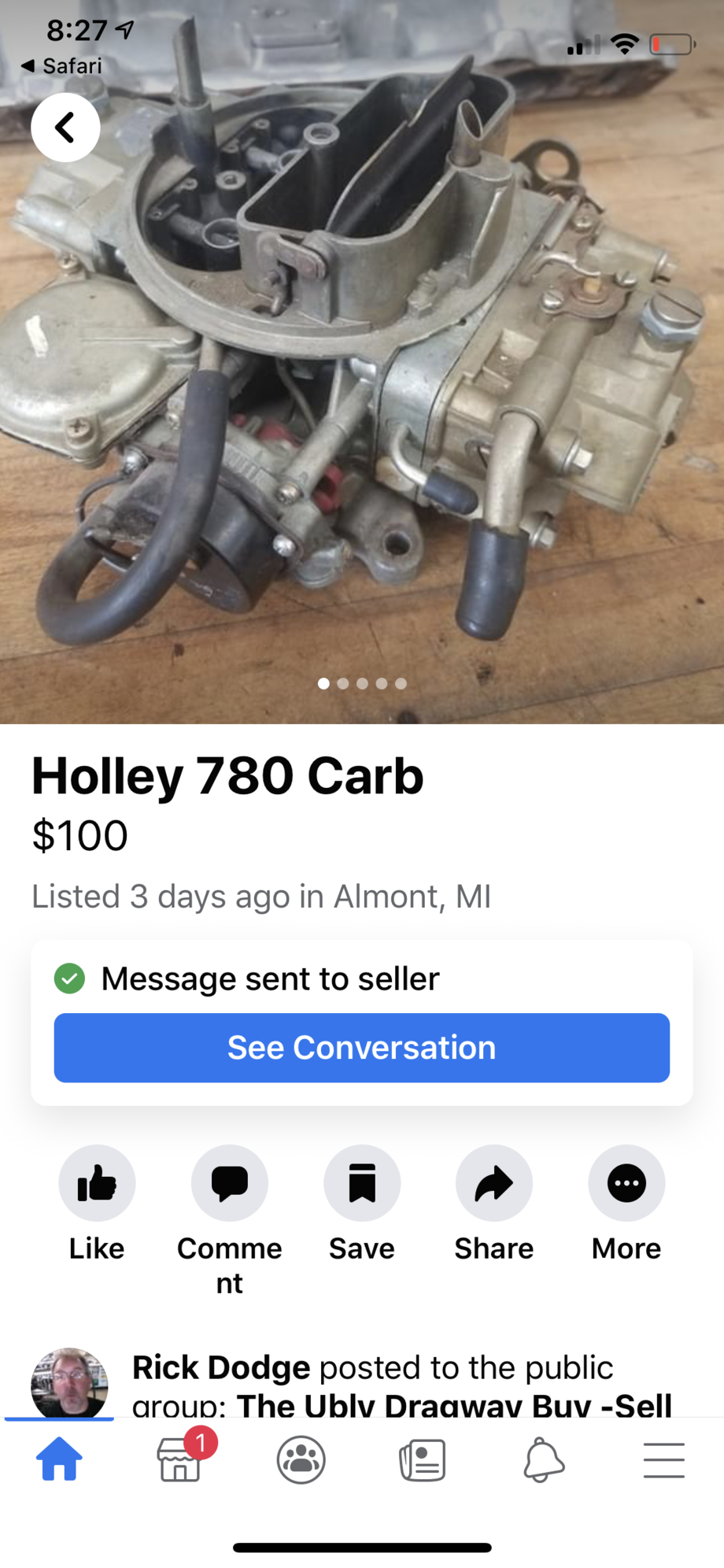Save this listing for later
The width and height of the screenshot is (724, 1568).
[x=362, y=1183]
